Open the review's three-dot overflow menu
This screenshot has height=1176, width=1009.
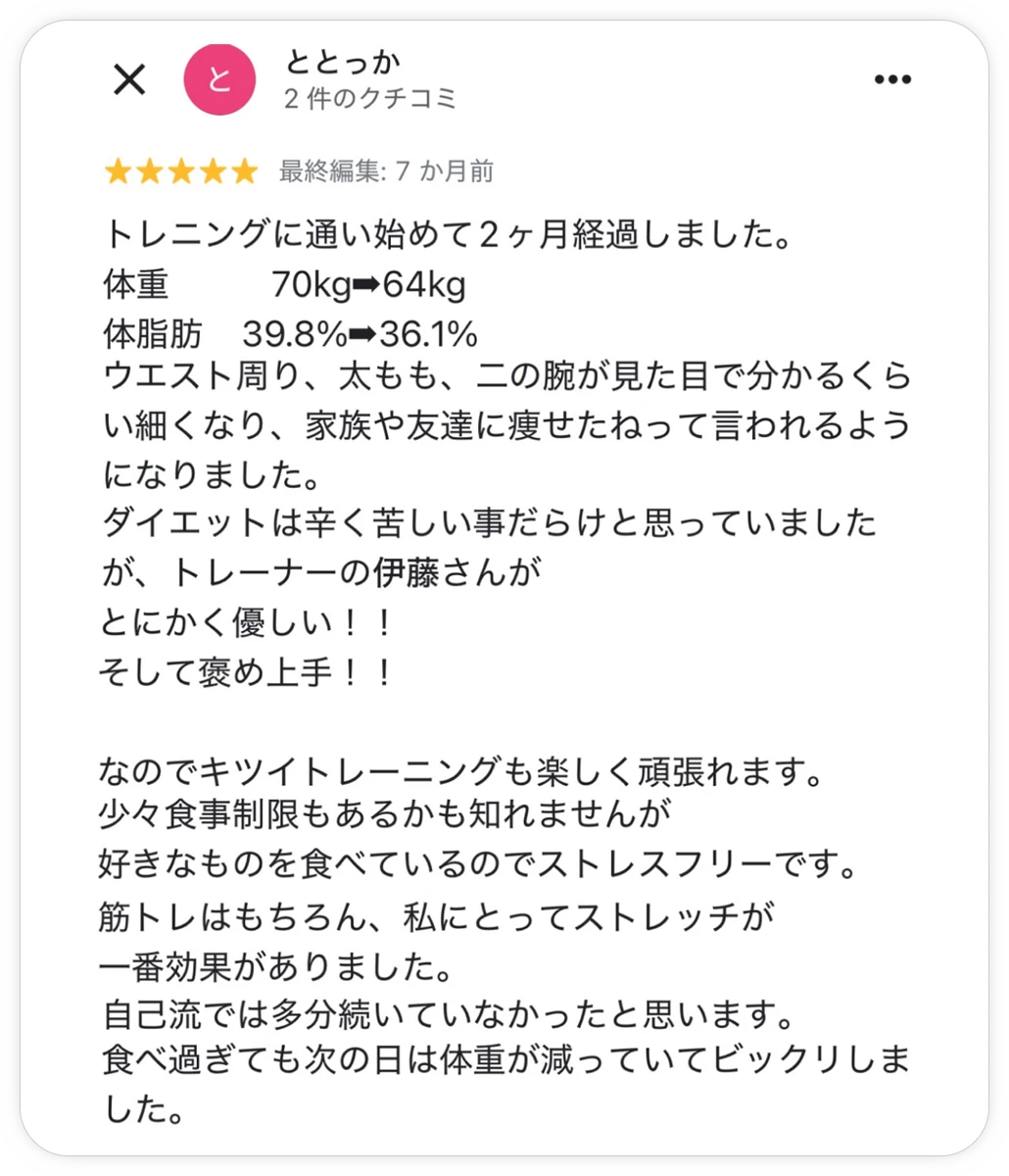(891, 80)
